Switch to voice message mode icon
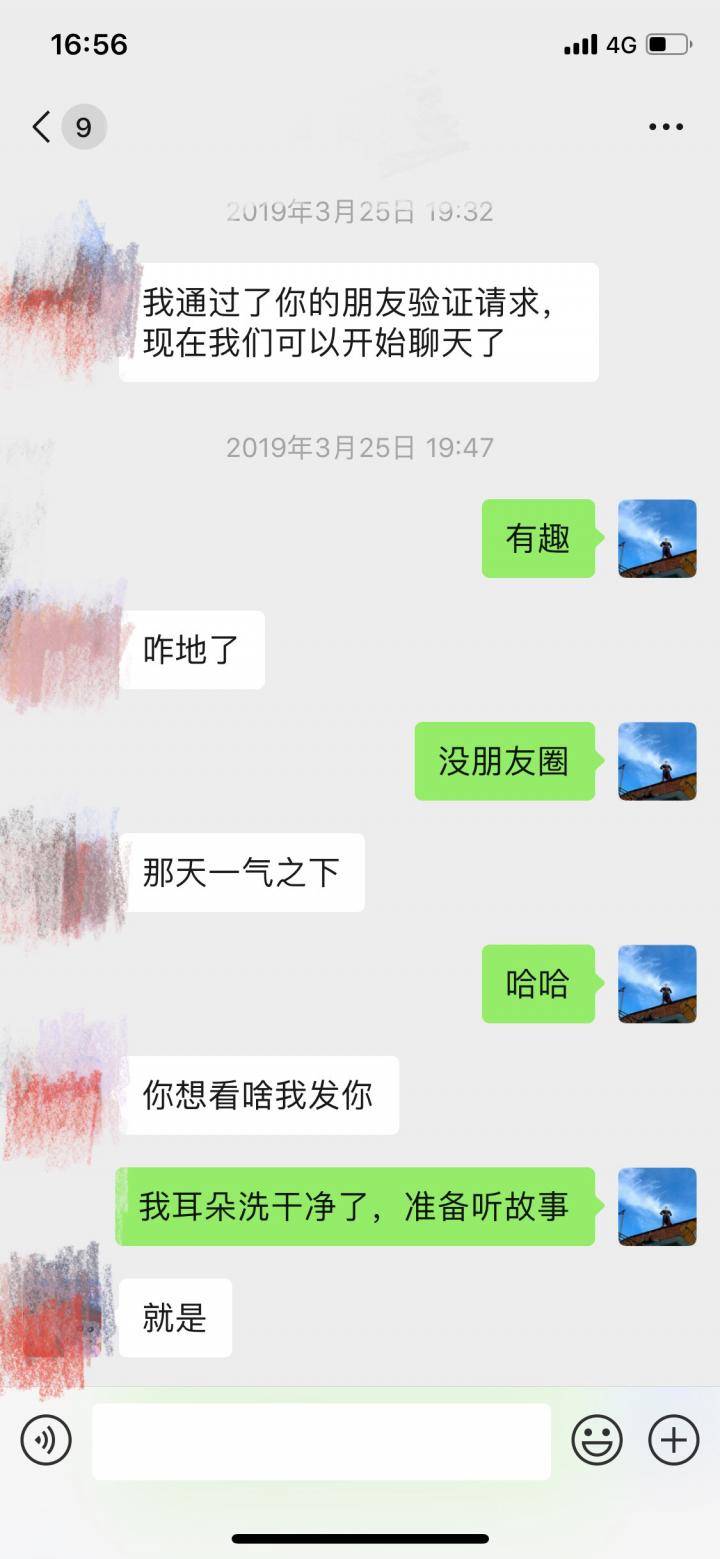The image size is (720, 1559). click(x=45, y=1440)
